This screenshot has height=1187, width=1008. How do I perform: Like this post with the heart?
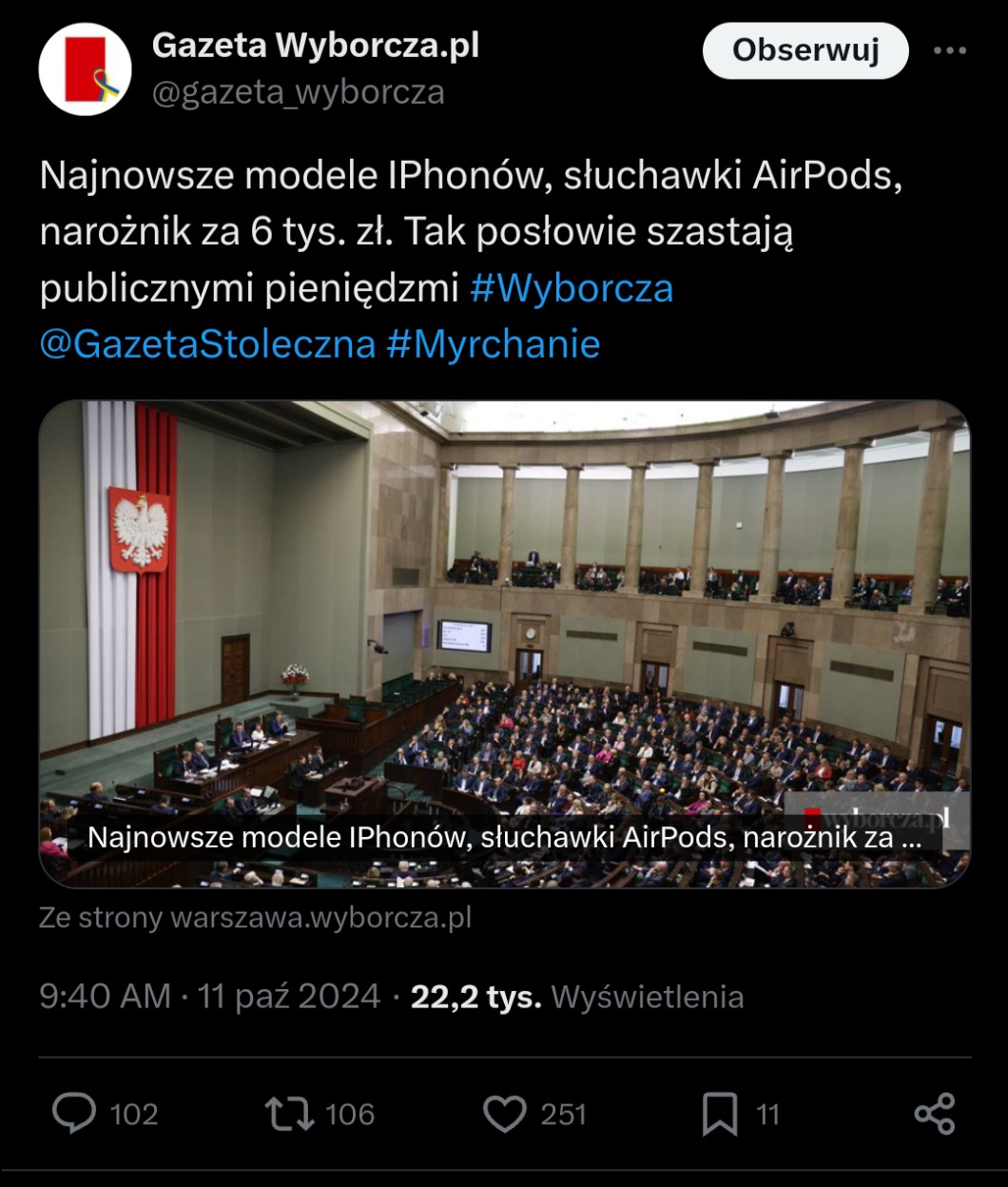click(505, 1114)
